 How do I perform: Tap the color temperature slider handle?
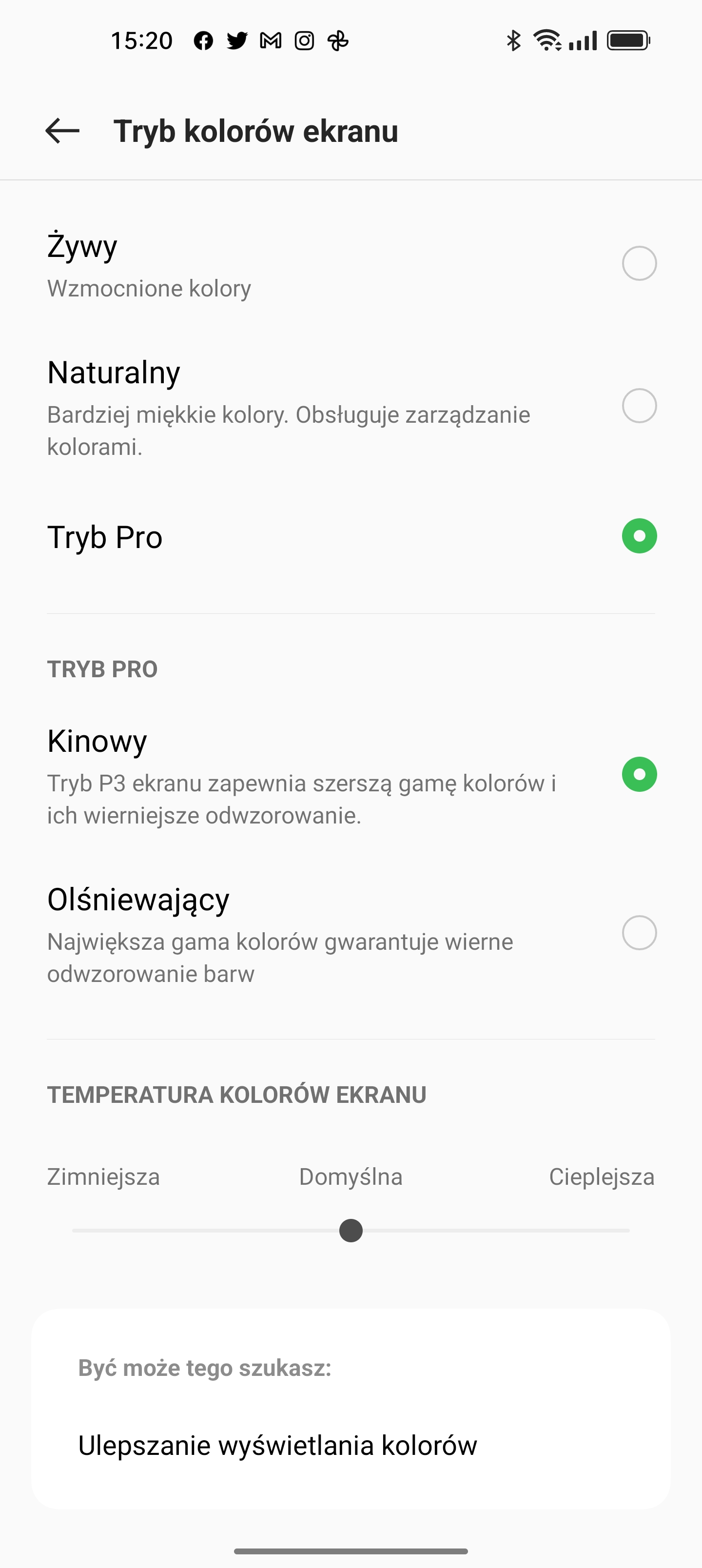pyautogui.click(x=351, y=1230)
